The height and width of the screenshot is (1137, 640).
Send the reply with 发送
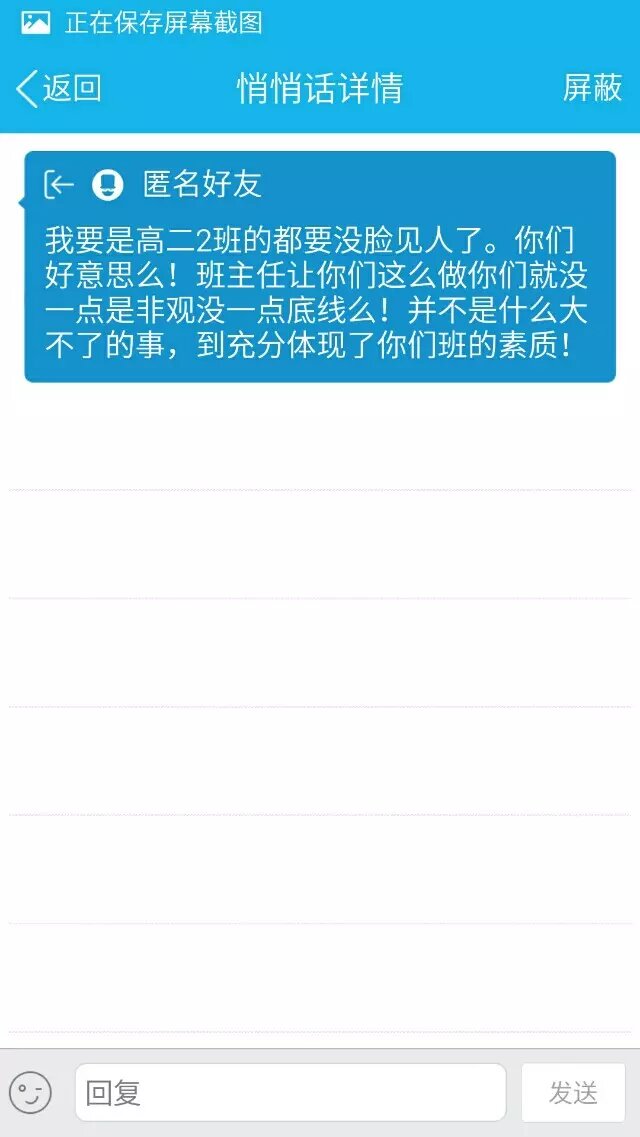point(573,1093)
